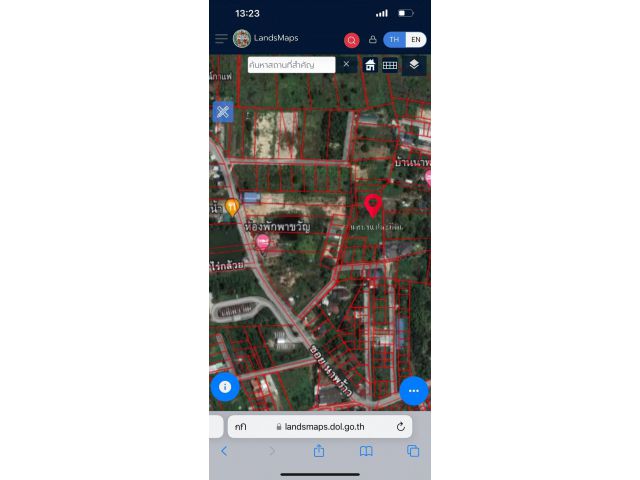
Task: Go back in Safari
Action: click(x=224, y=451)
